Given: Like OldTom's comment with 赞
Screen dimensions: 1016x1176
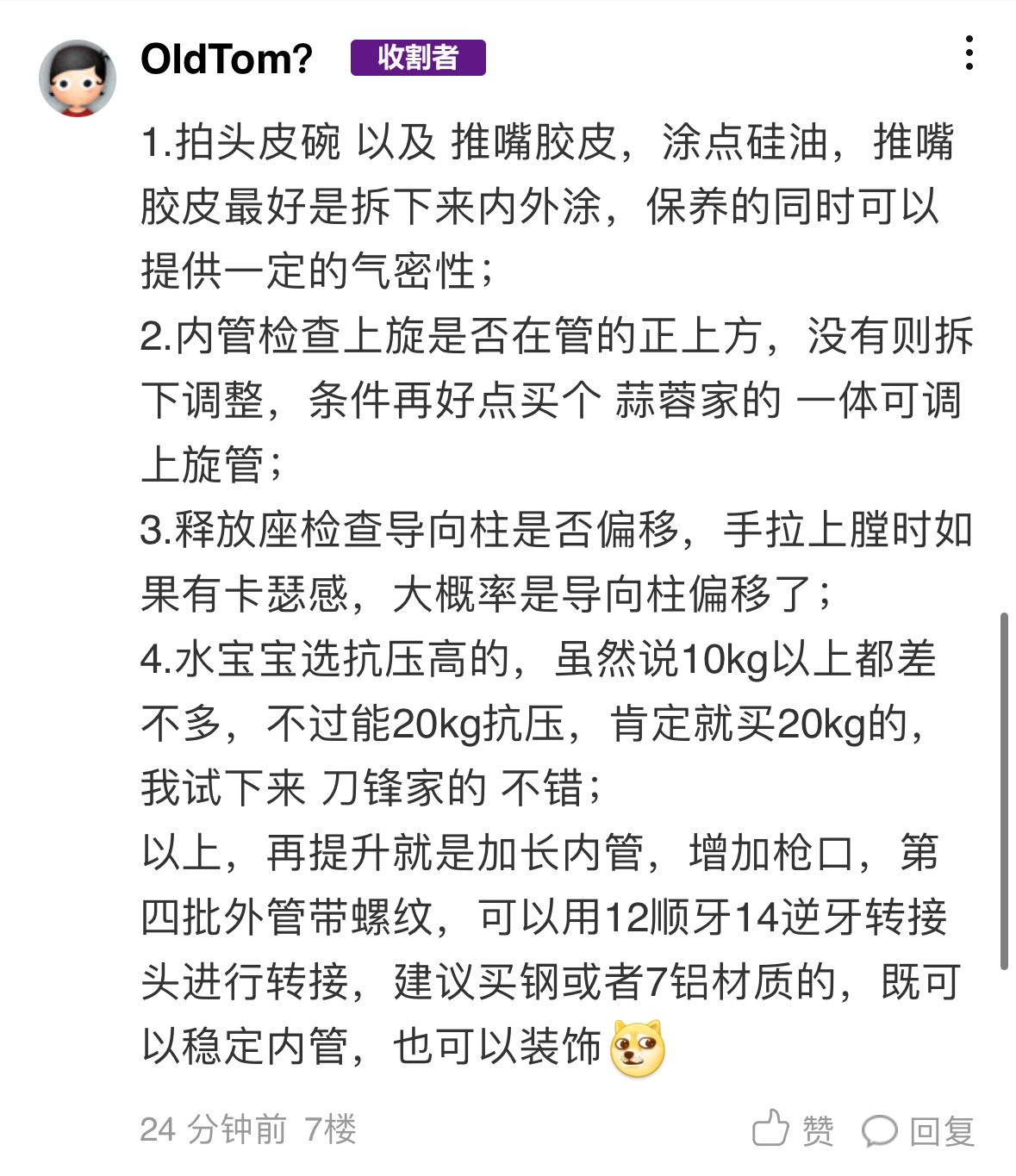Looking at the screenshot, I should coord(793,1129).
